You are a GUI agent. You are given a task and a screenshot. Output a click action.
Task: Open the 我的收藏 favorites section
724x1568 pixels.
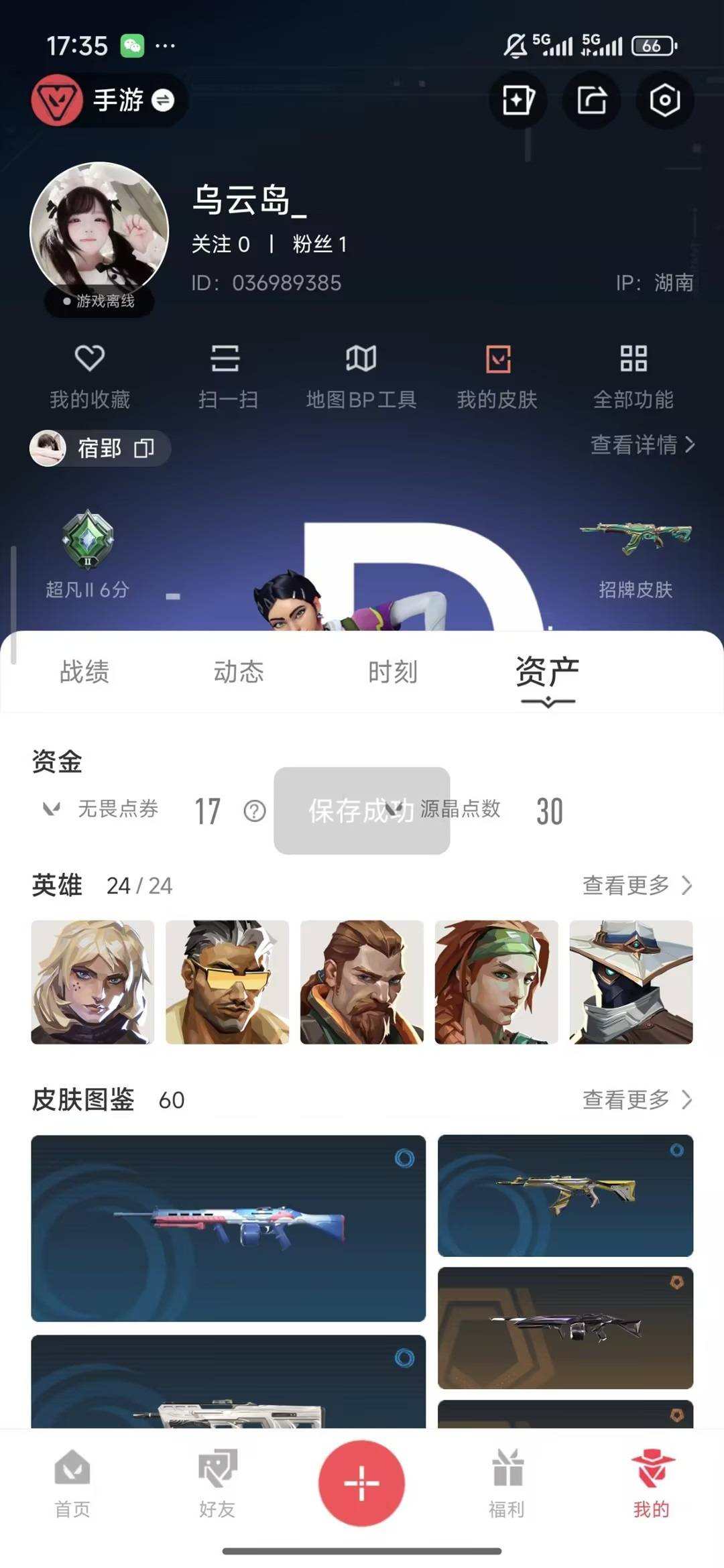[89, 375]
